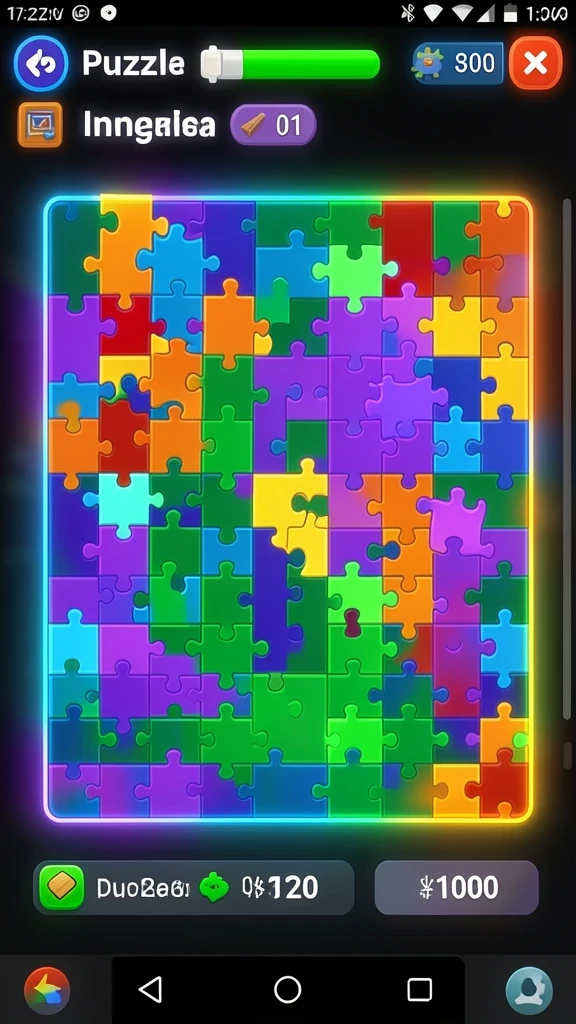
Task: Tap the 300 coin counter button
Action: (458, 63)
